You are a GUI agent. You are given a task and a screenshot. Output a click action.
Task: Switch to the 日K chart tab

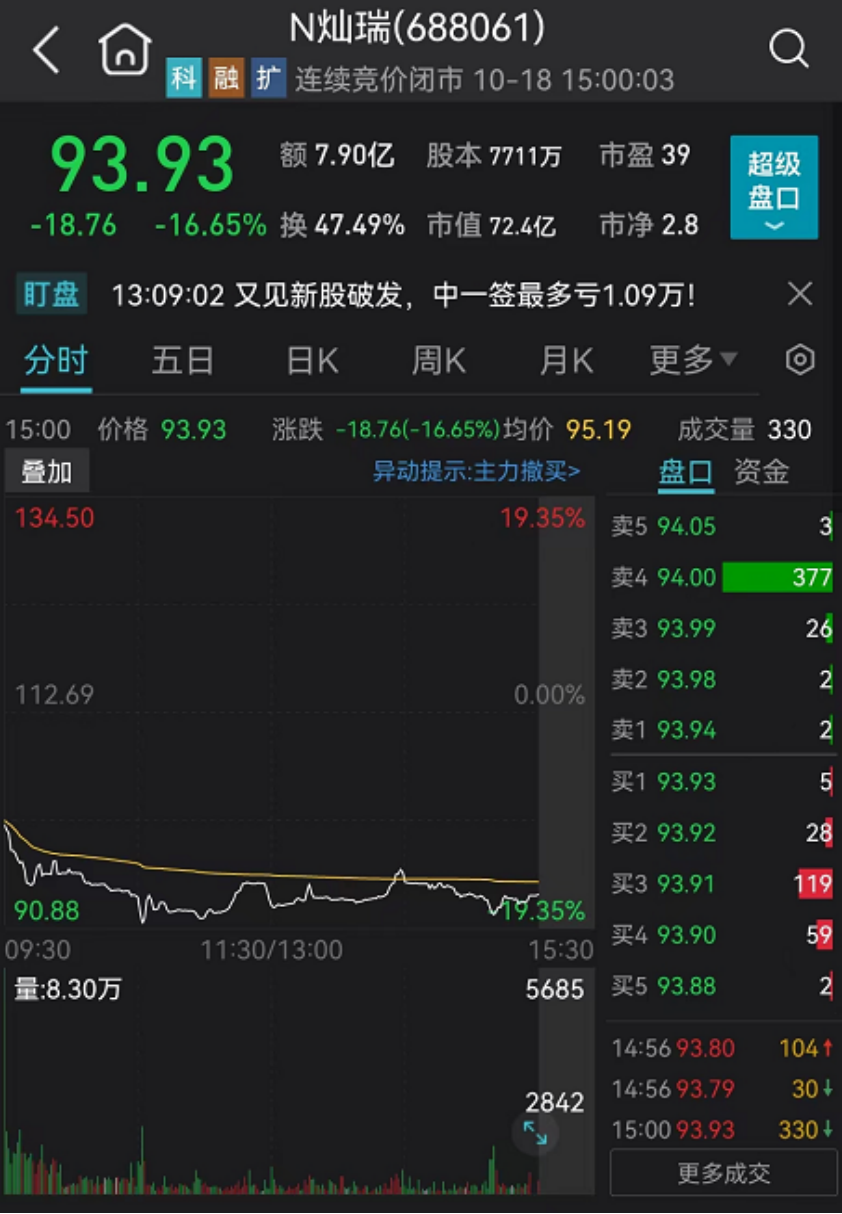(x=312, y=360)
